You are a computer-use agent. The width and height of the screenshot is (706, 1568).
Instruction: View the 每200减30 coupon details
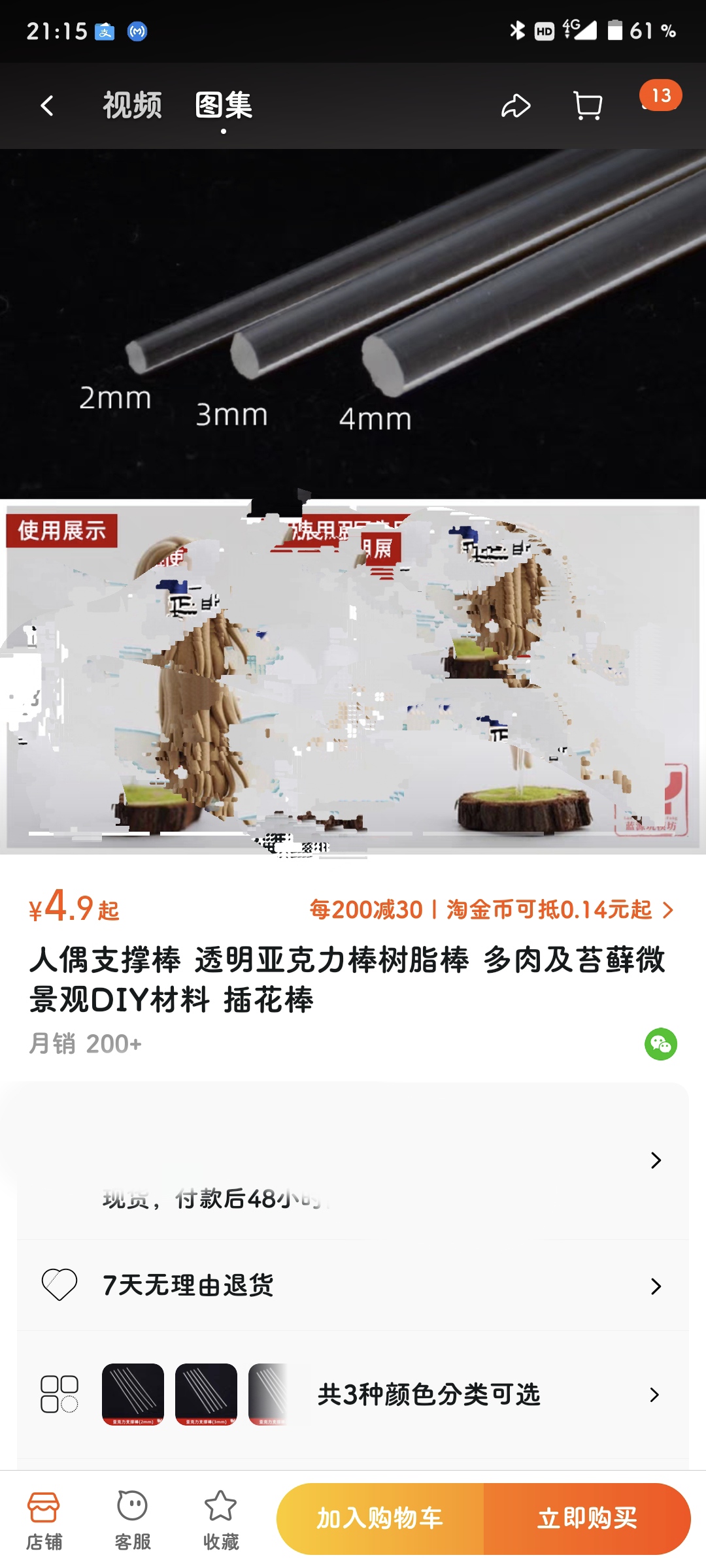pos(490,909)
